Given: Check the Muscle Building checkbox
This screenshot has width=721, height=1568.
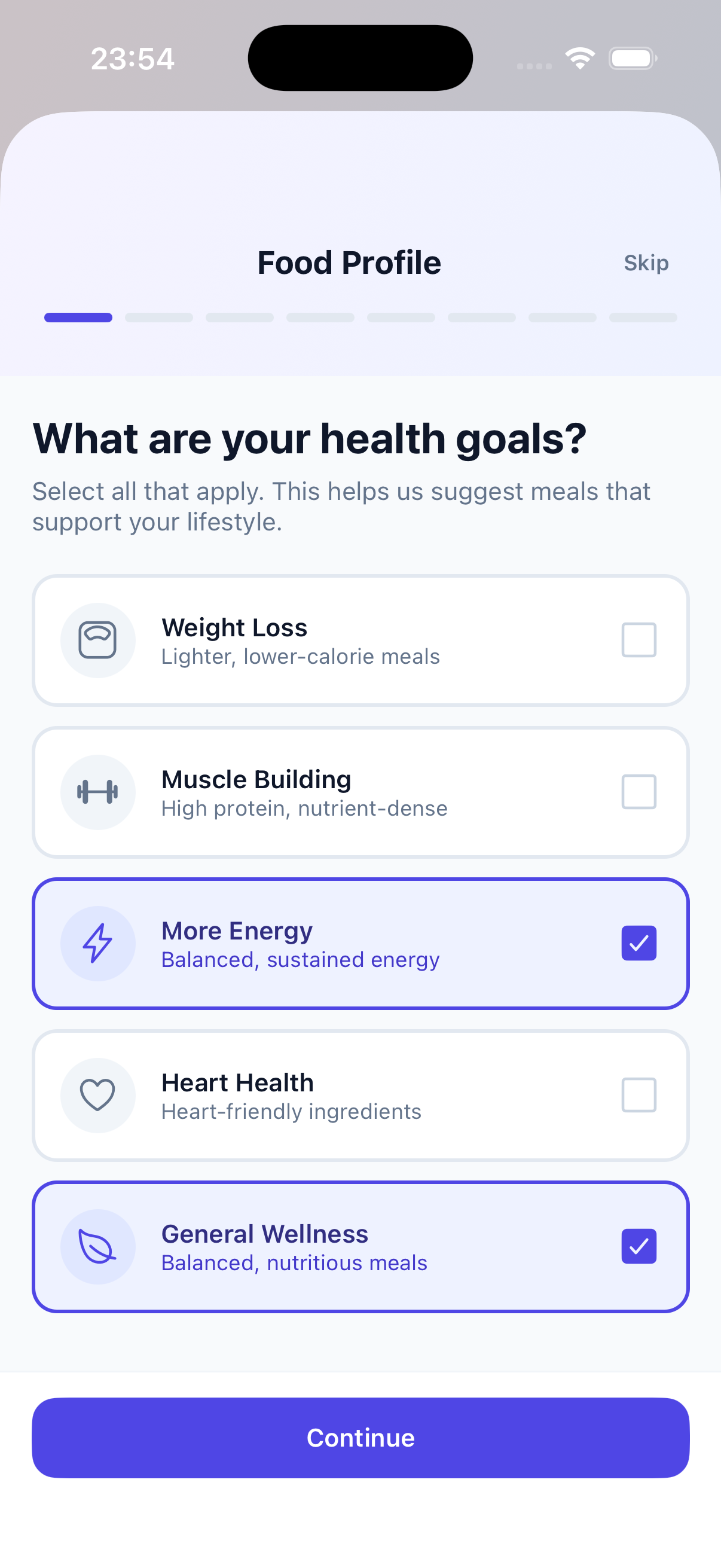Looking at the screenshot, I should 638,792.
